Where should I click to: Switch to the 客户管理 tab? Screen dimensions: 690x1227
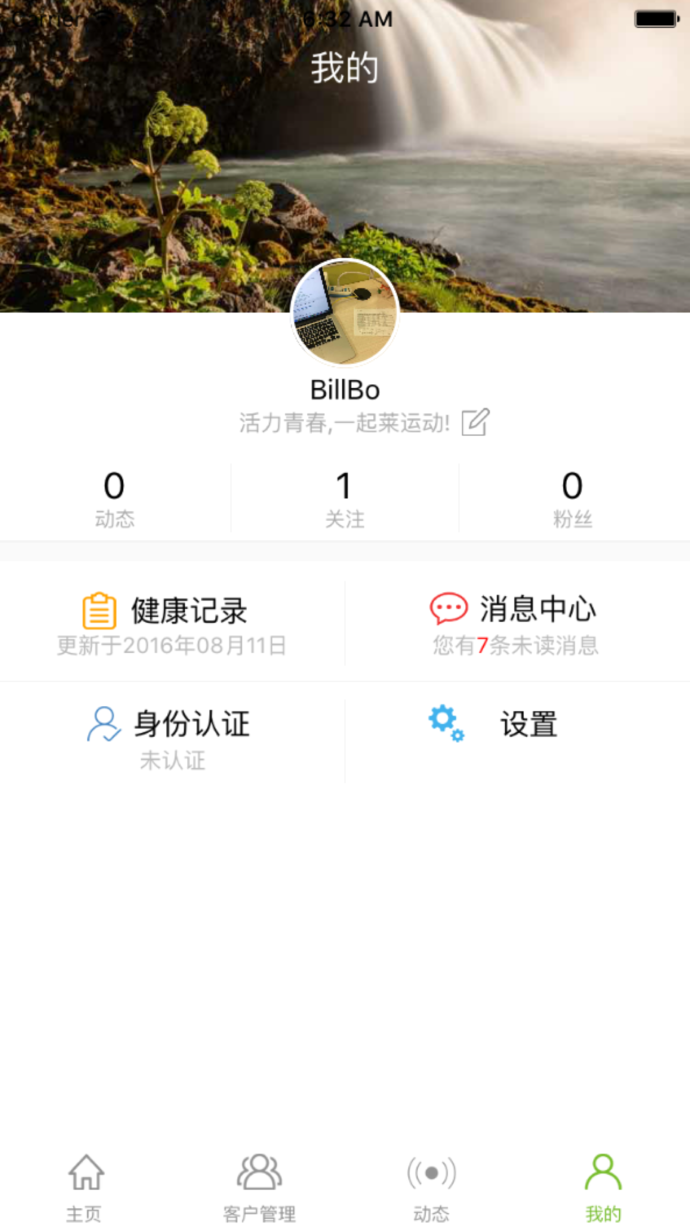click(x=259, y=1187)
